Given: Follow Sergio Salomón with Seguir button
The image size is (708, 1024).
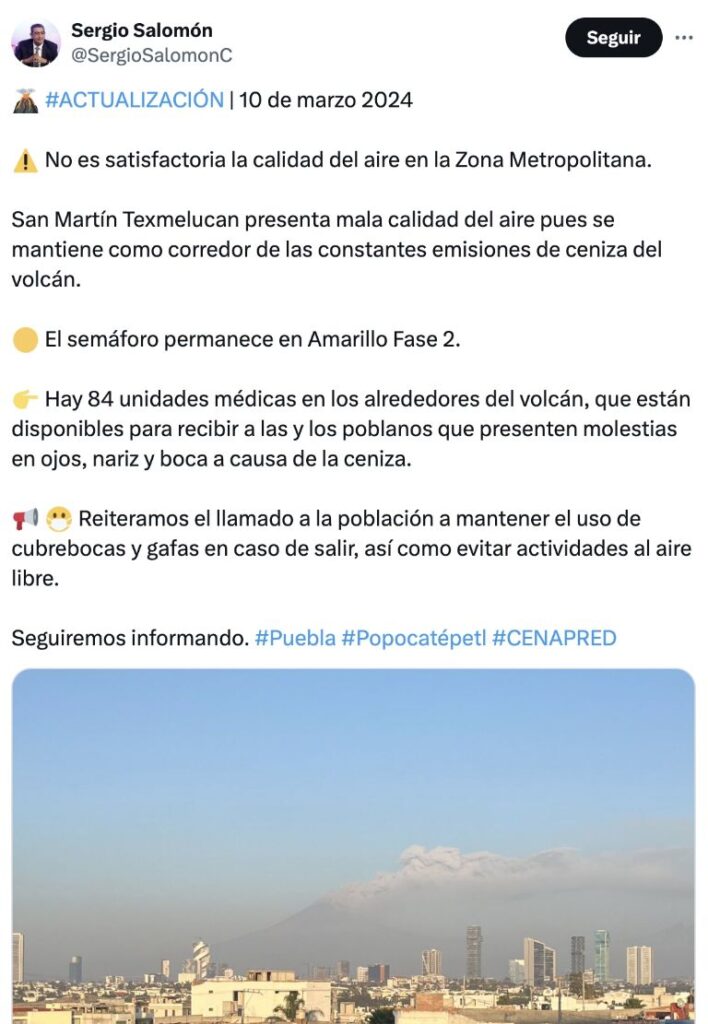Looking at the screenshot, I should [x=613, y=38].
